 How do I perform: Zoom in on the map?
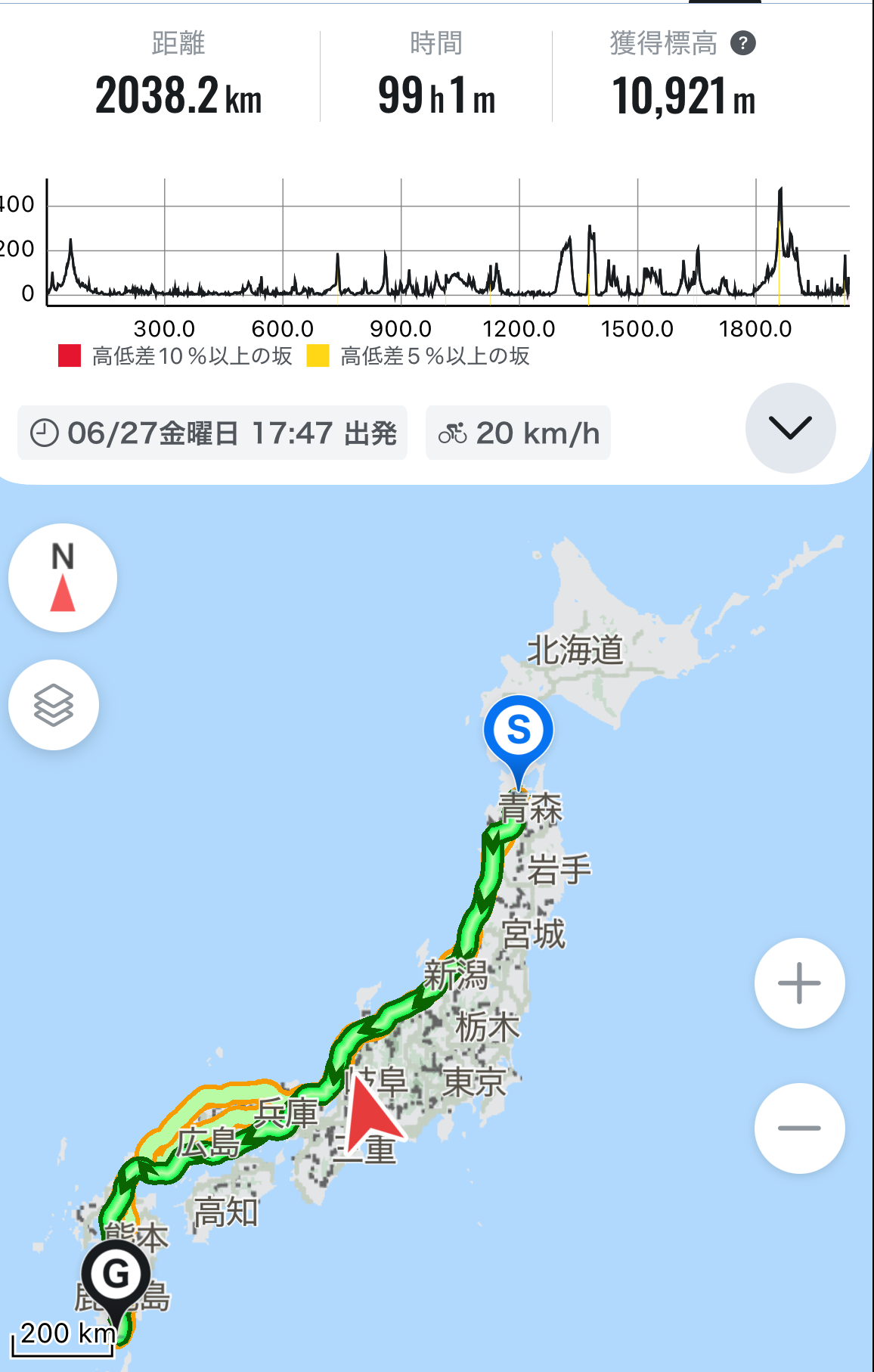pyautogui.click(x=799, y=983)
